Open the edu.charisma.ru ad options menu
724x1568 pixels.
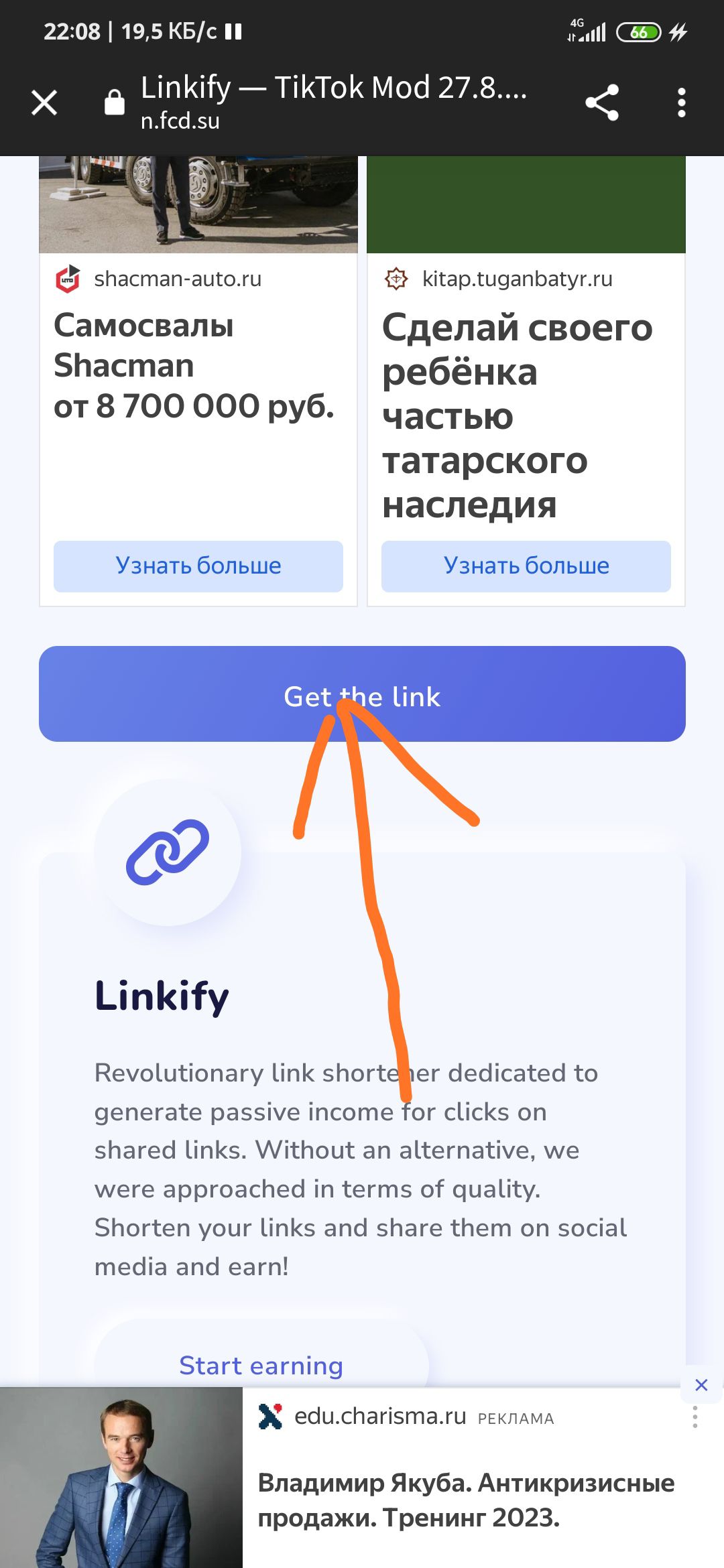(x=695, y=1418)
